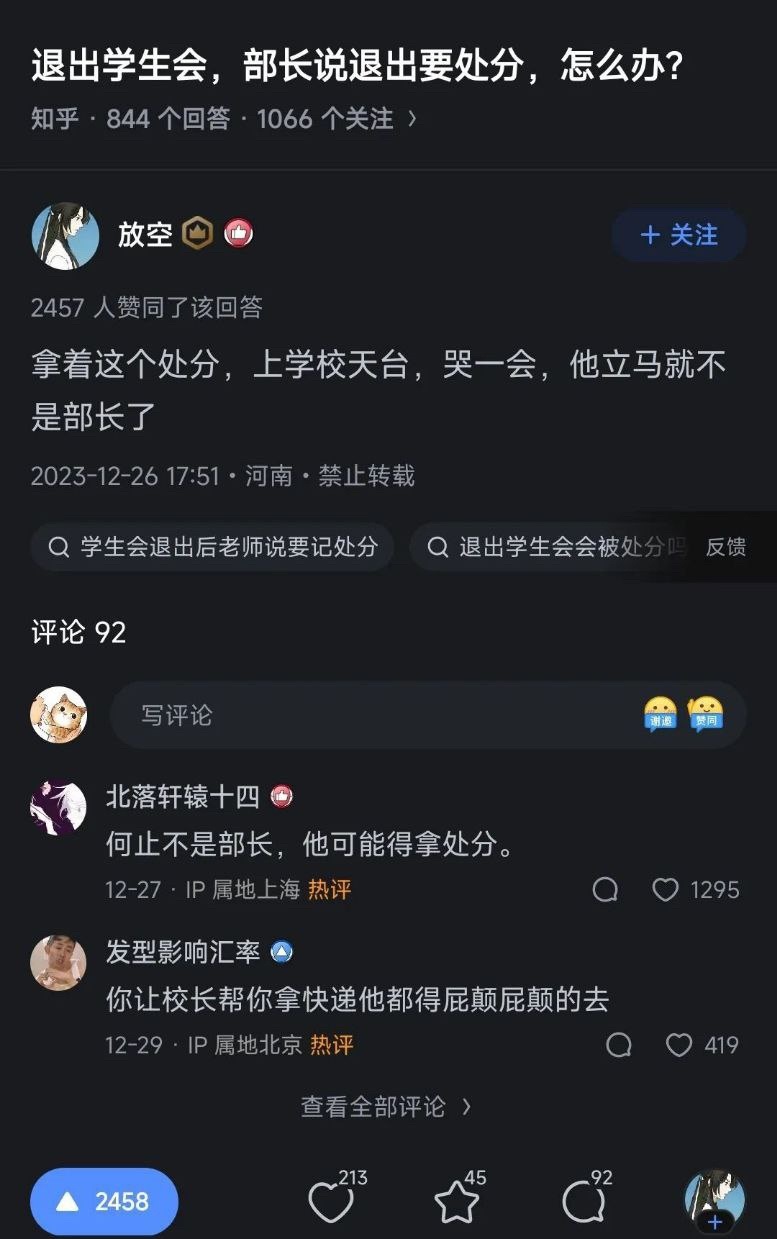Open 北落轩辕十四's profile avatar
The height and width of the screenshot is (1239, 777).
tap(58, 807)
